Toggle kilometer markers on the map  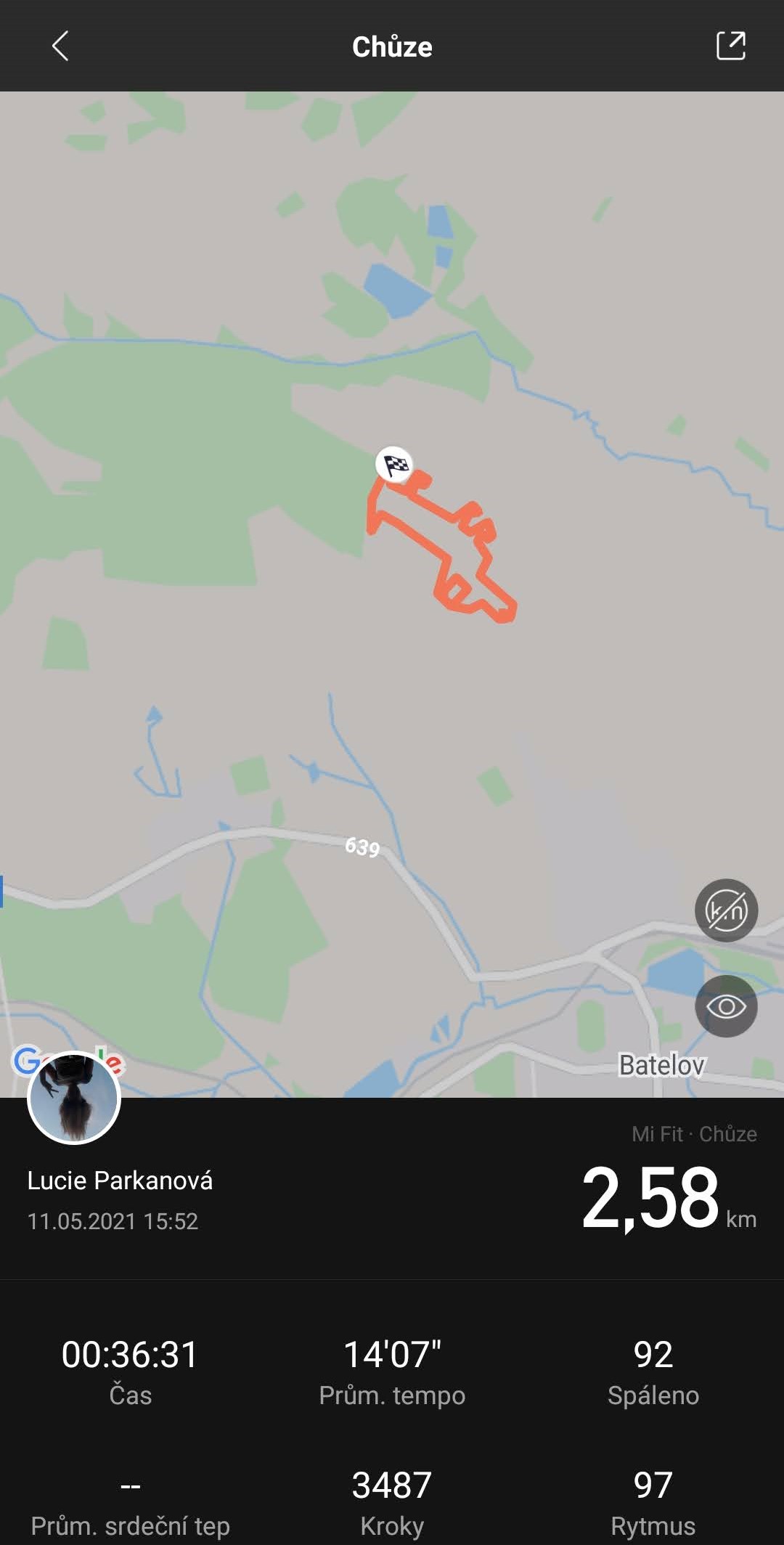726,910
